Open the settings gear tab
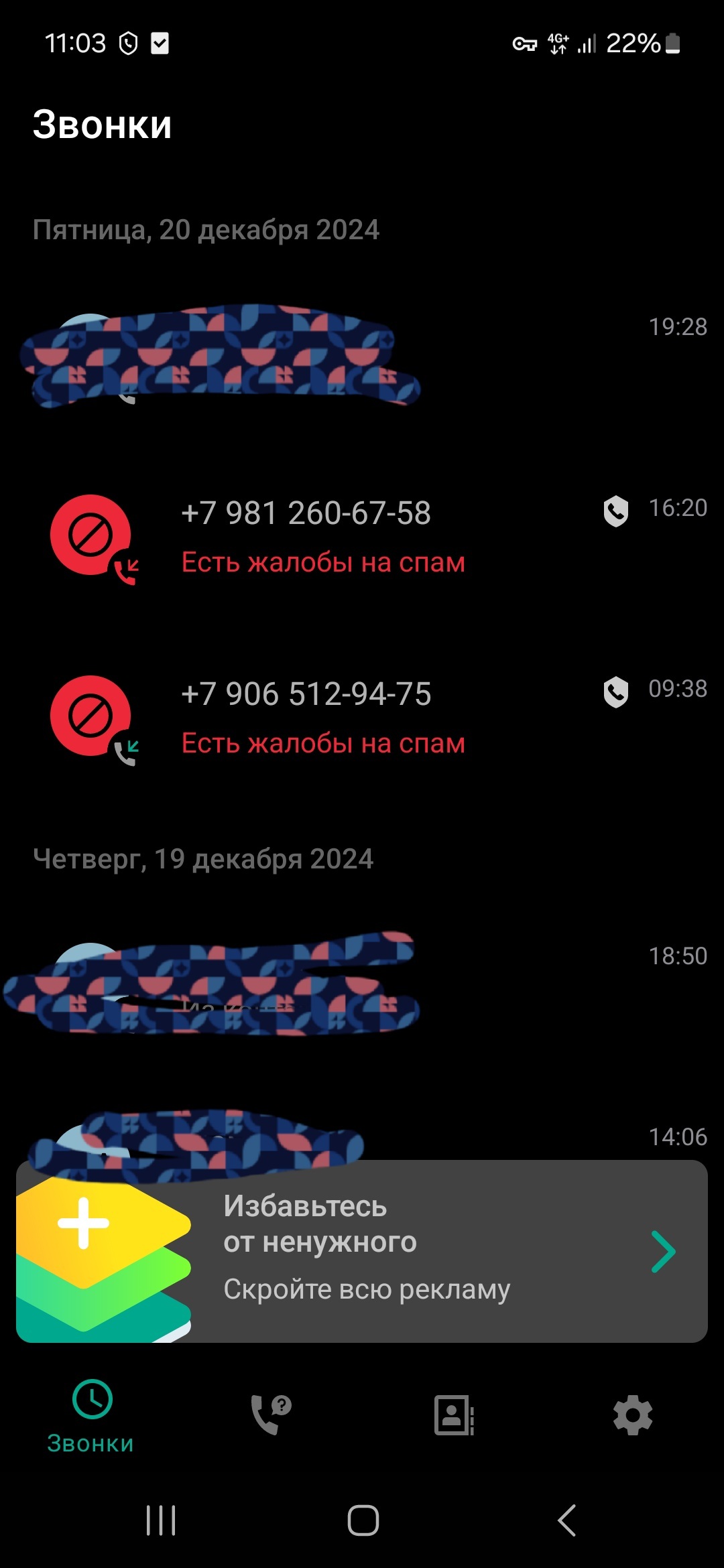Screen dimensions: 724x1568 click(633, 1415)
